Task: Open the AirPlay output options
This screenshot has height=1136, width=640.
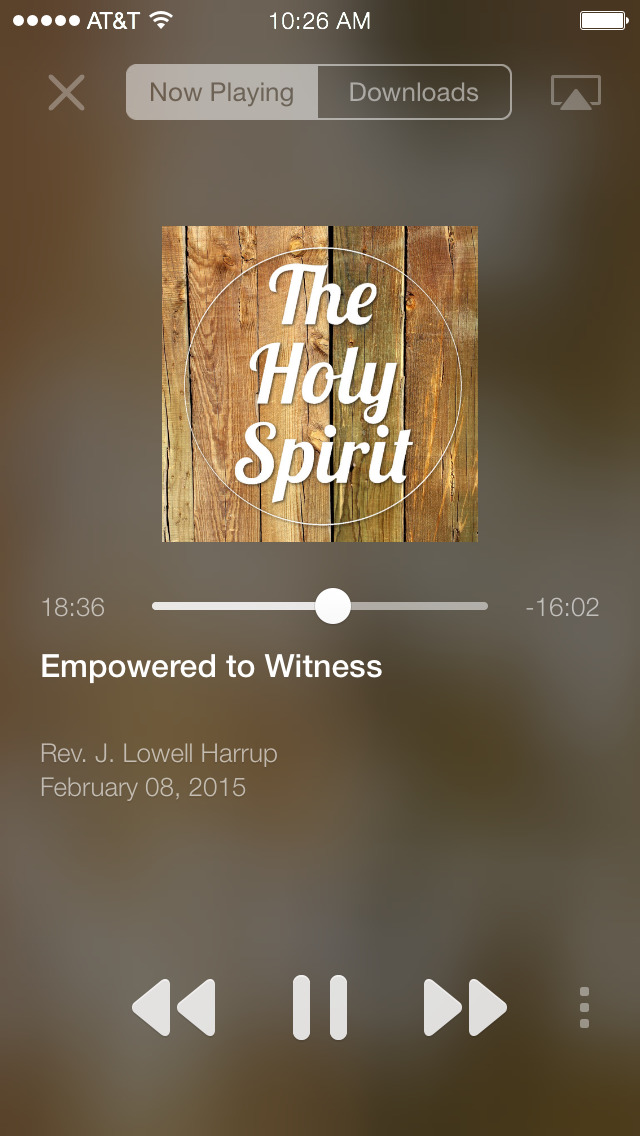Action: coord(576,93)
